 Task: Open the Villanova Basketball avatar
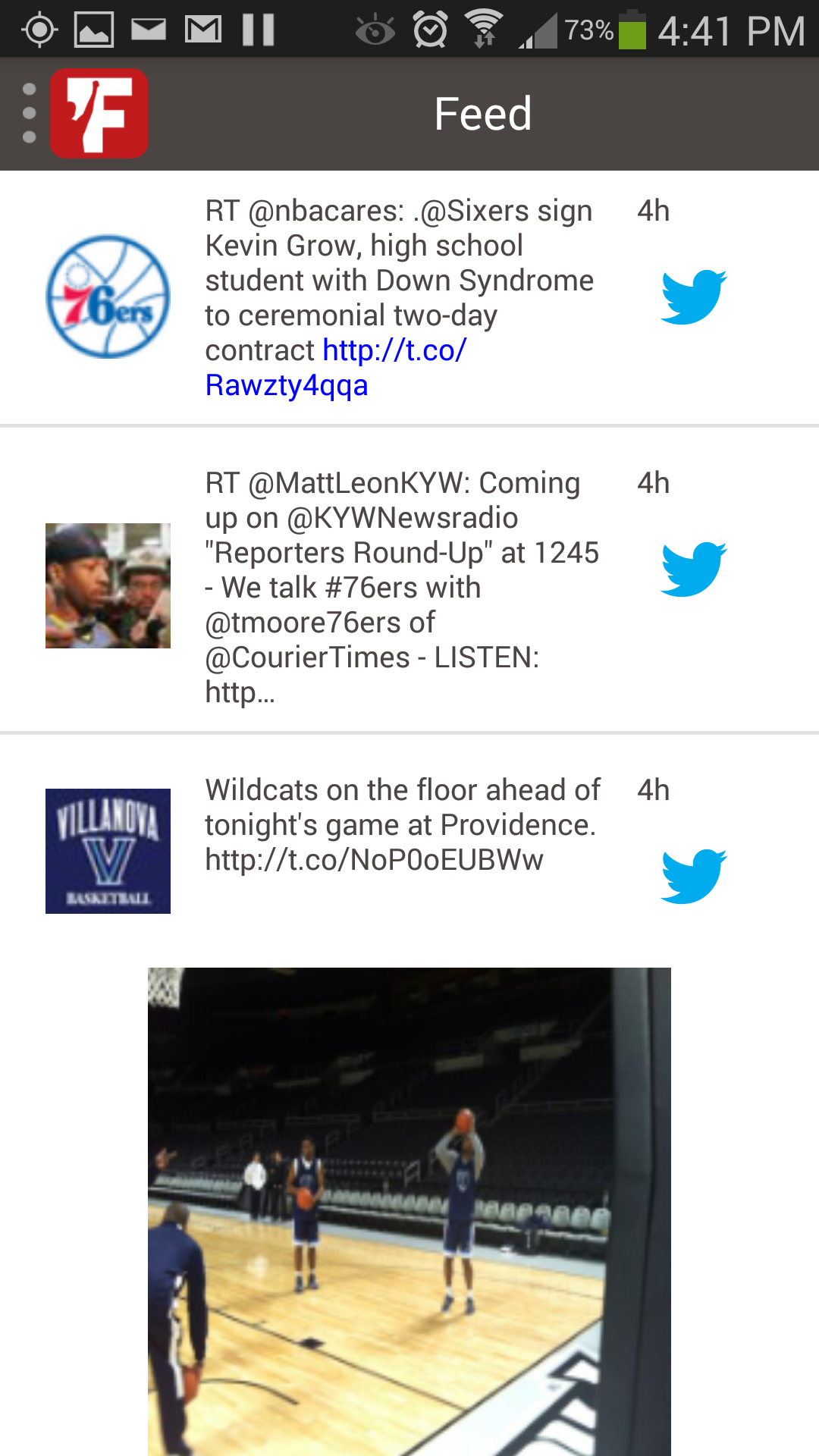[108, 851]
